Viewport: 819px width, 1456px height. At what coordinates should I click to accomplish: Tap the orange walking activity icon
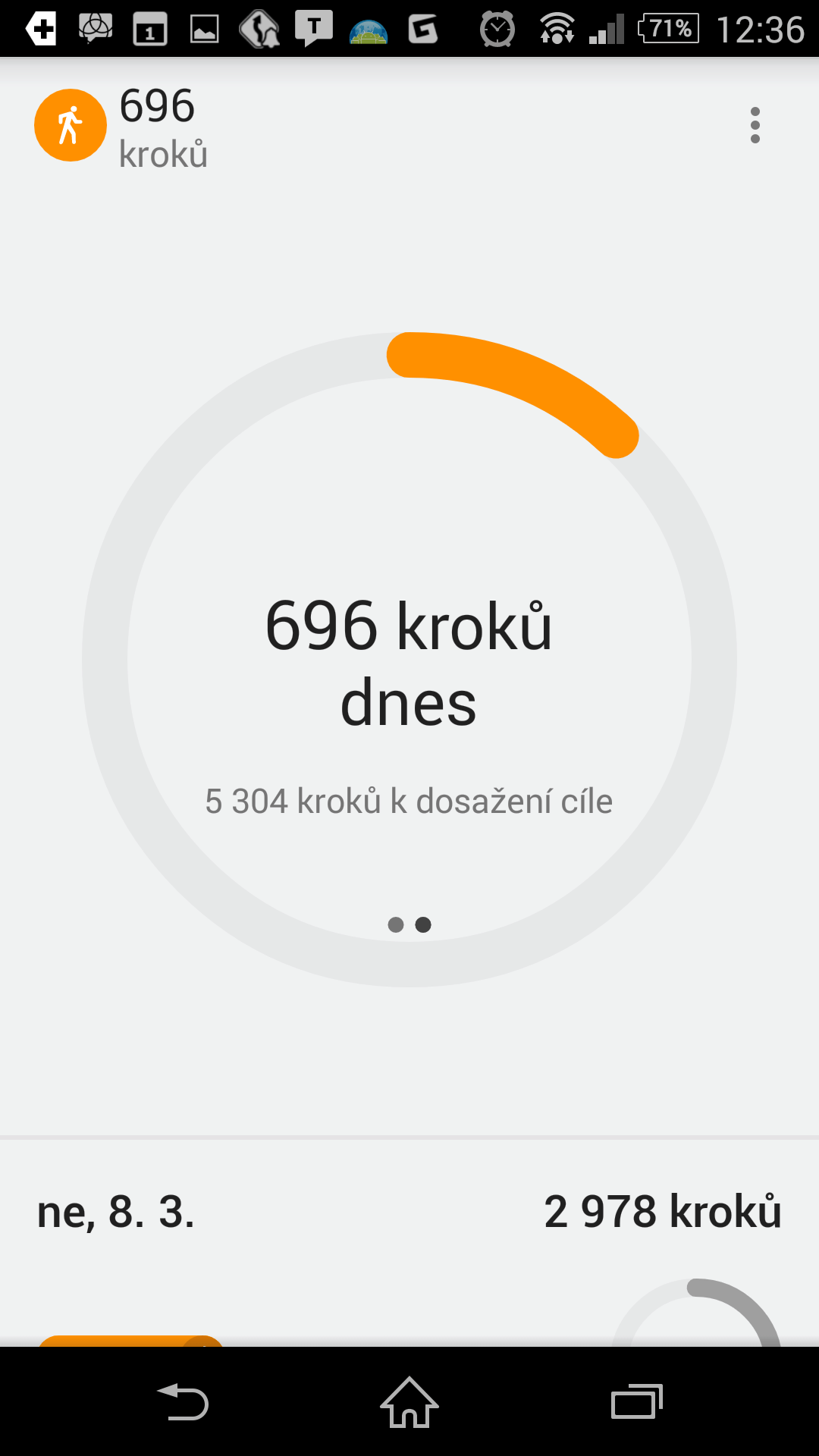(71, 125)
